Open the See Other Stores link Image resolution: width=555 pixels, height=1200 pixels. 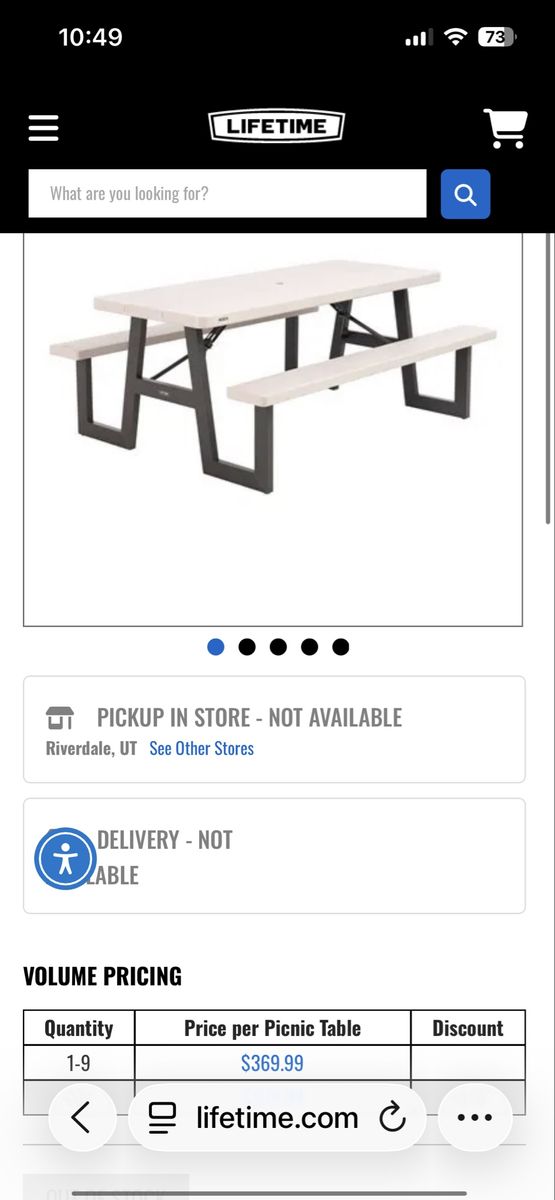[x=201, y=748]
